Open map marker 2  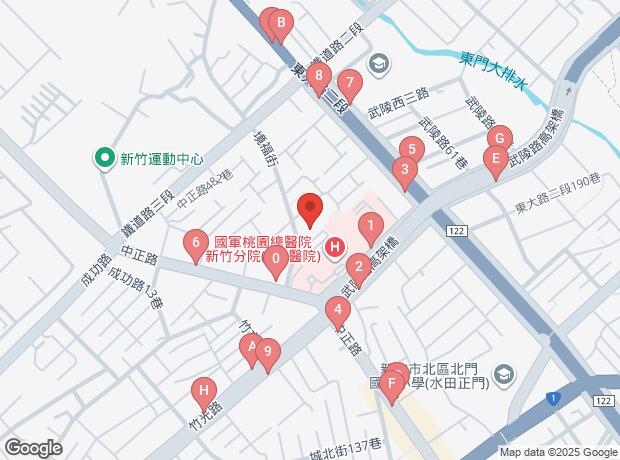pos(357,267)
